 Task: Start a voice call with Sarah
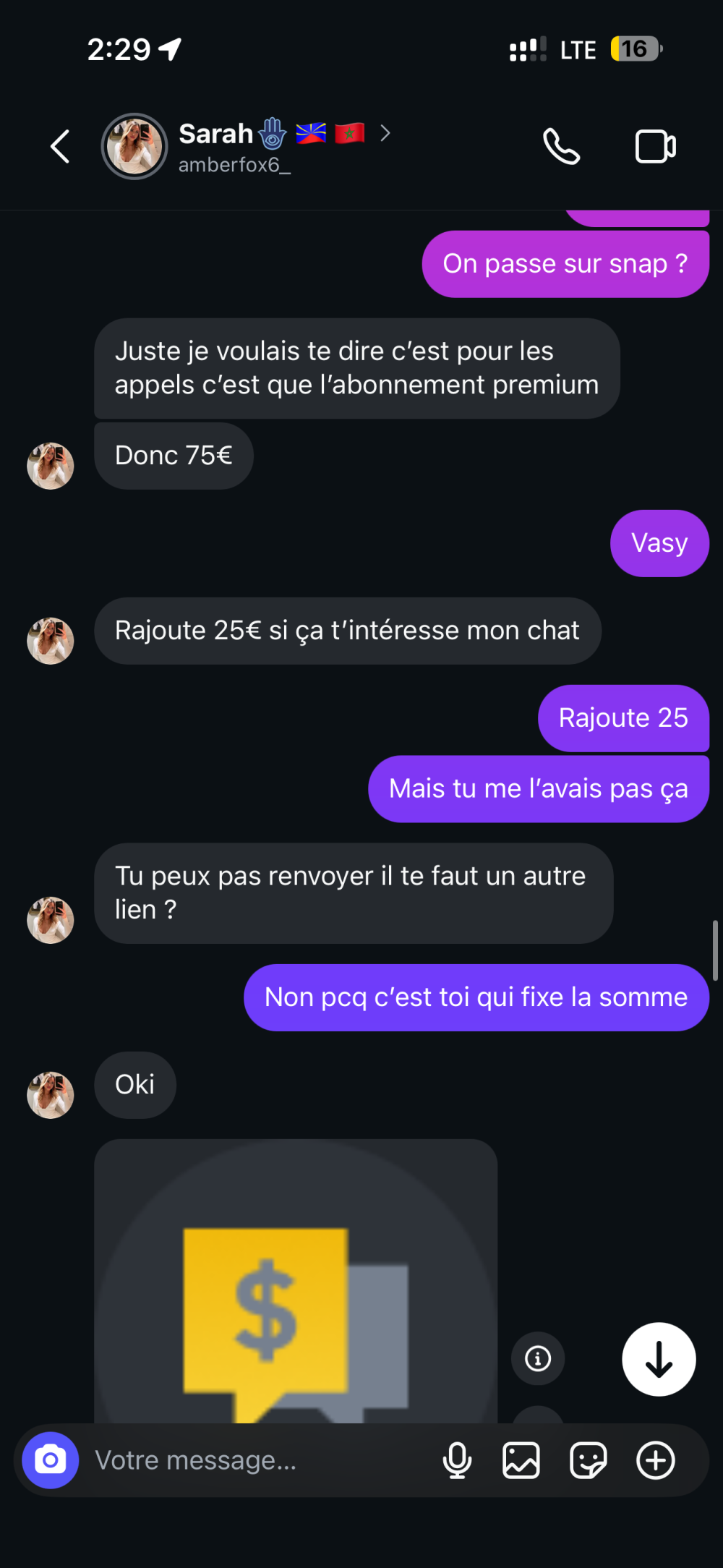tap(561, 147)
